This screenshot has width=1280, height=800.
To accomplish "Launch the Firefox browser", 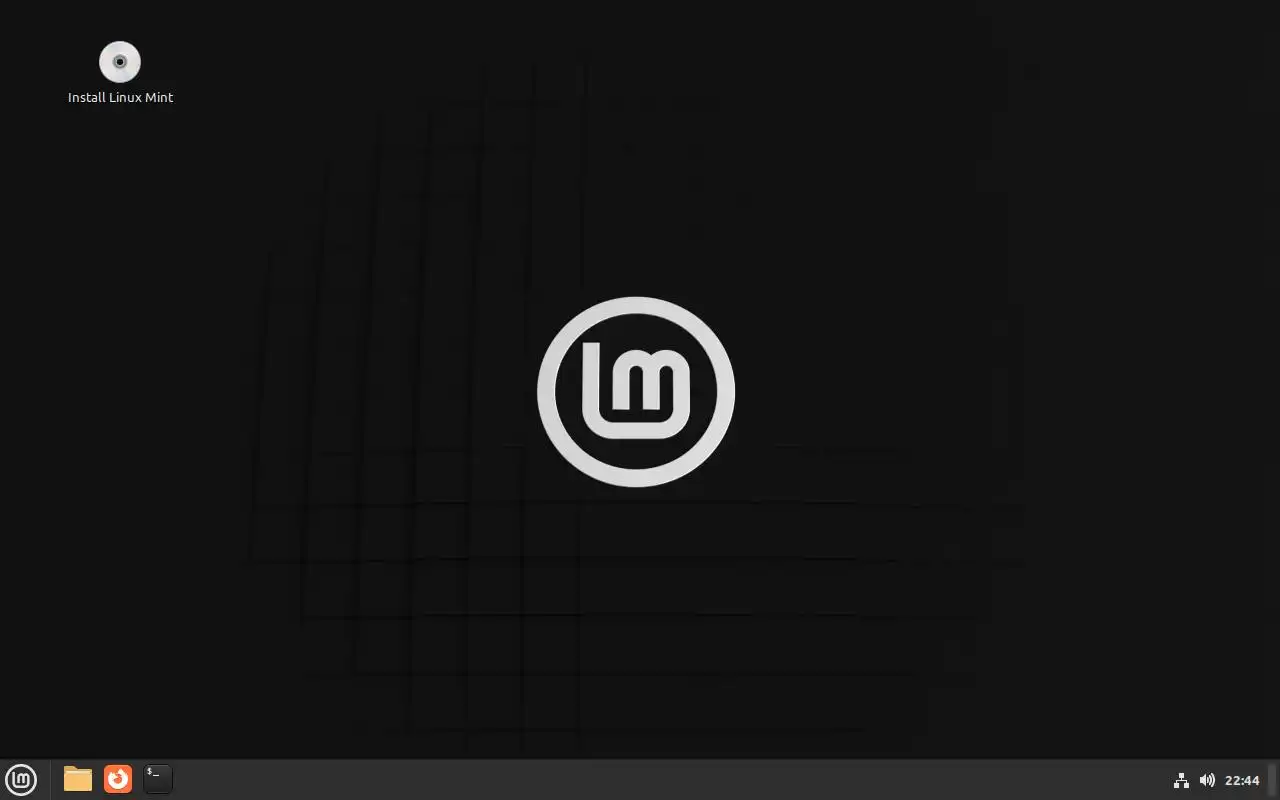I will click(x=118, y=779).
